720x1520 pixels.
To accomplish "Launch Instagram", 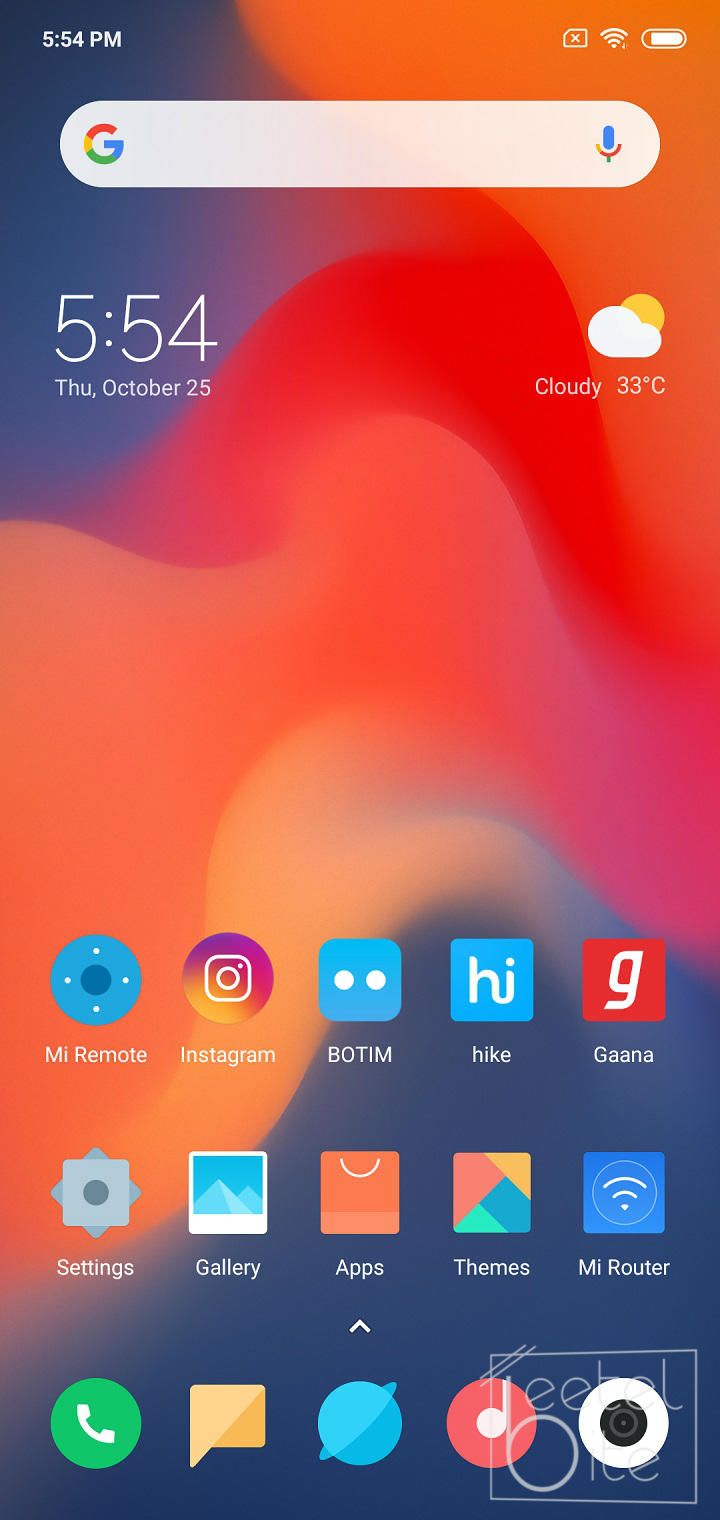I will (x=228, y=980).
